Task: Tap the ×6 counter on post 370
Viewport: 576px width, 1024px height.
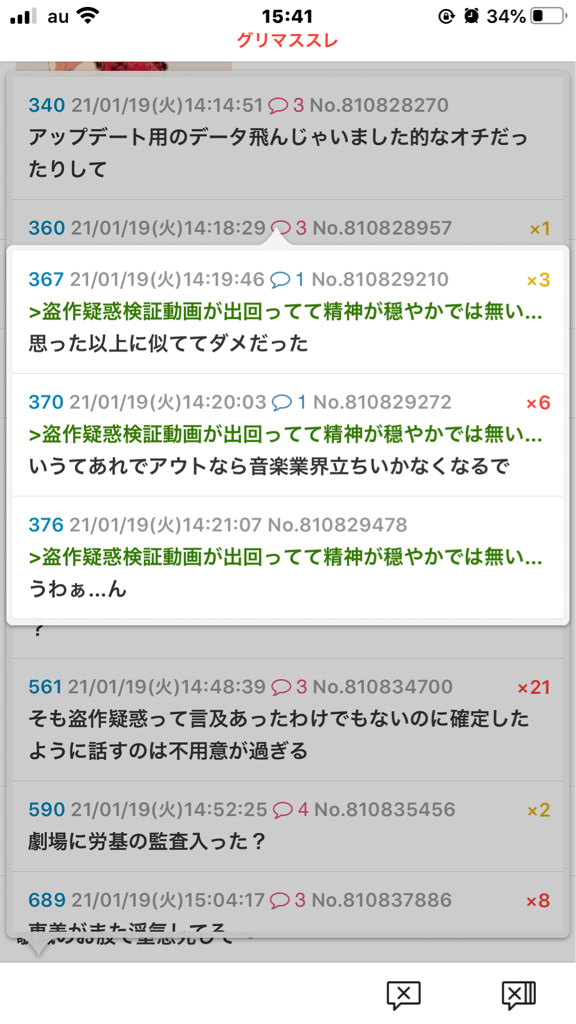Action: point(538,403)
